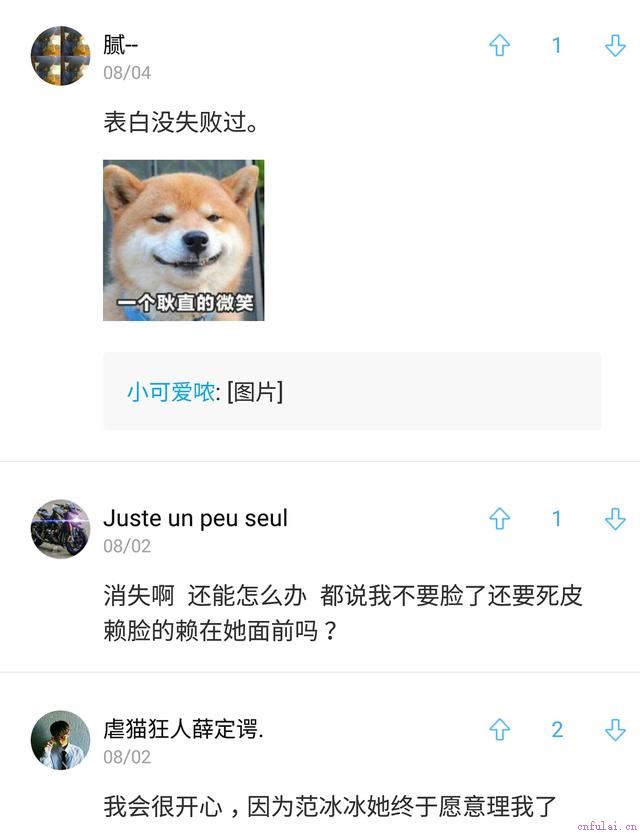Upvote 虐猫狂人薛定谔's comment
The height and width of the screenshot is (833, 640).
coord(499,730)
